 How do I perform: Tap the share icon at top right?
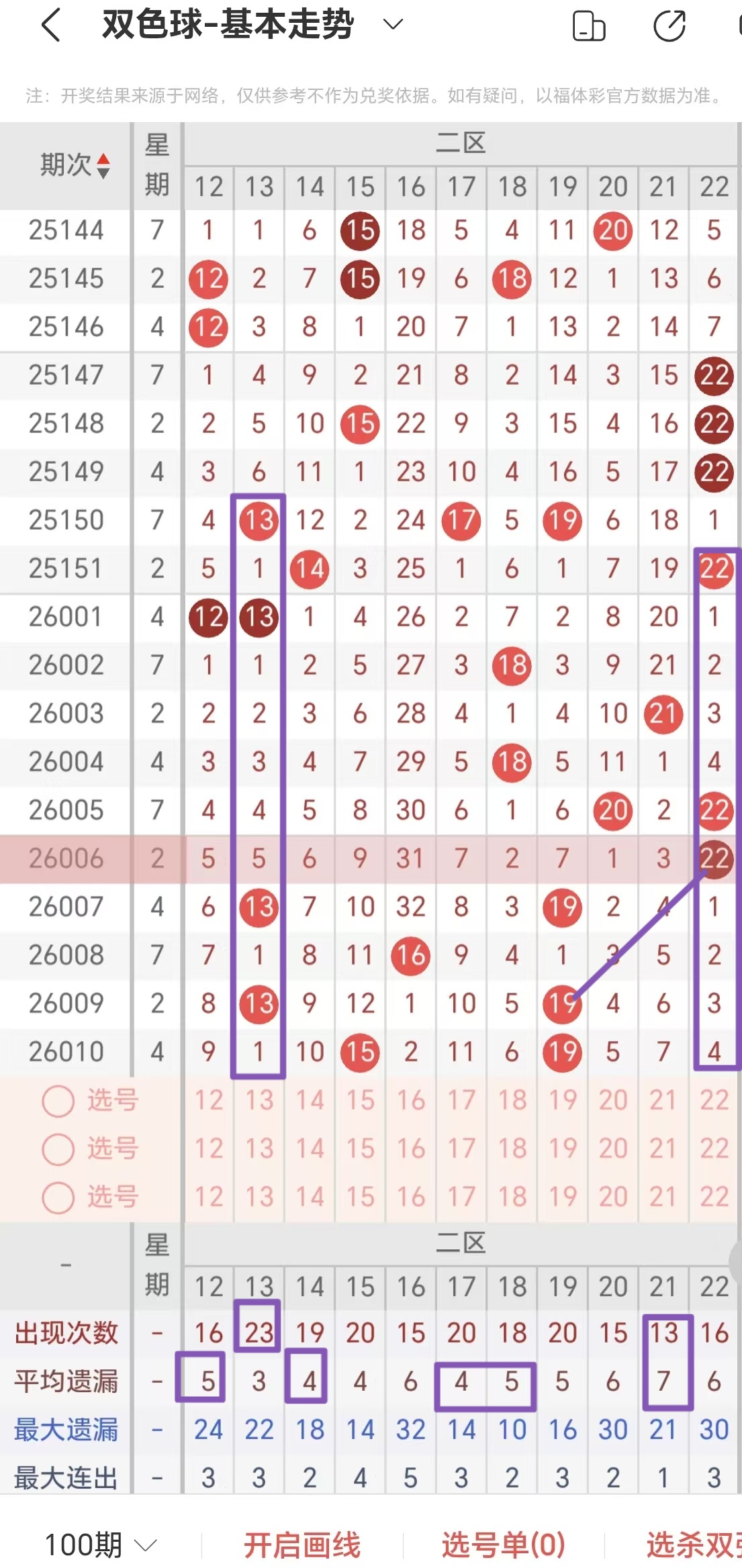pos(667,27)
